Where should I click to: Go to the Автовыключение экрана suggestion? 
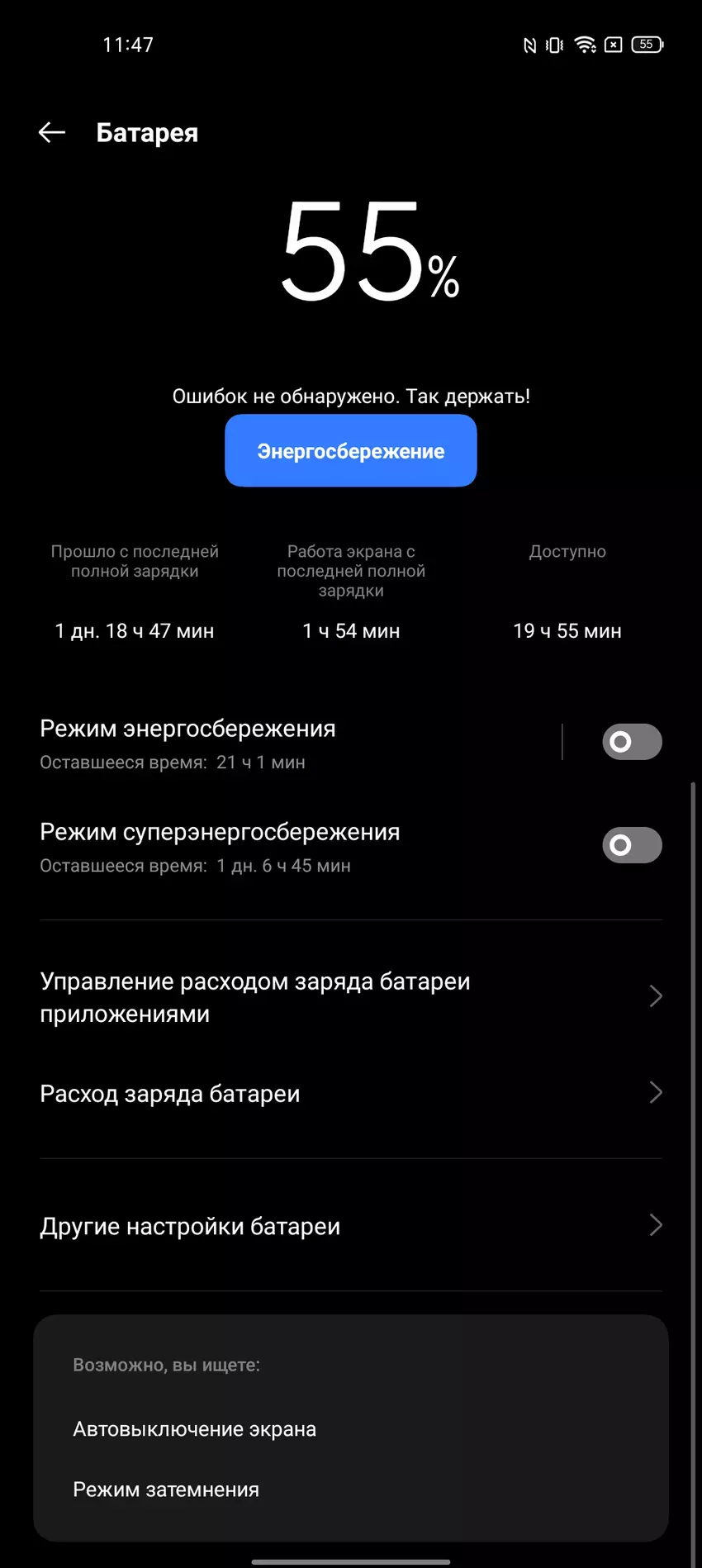(195, 1429)
